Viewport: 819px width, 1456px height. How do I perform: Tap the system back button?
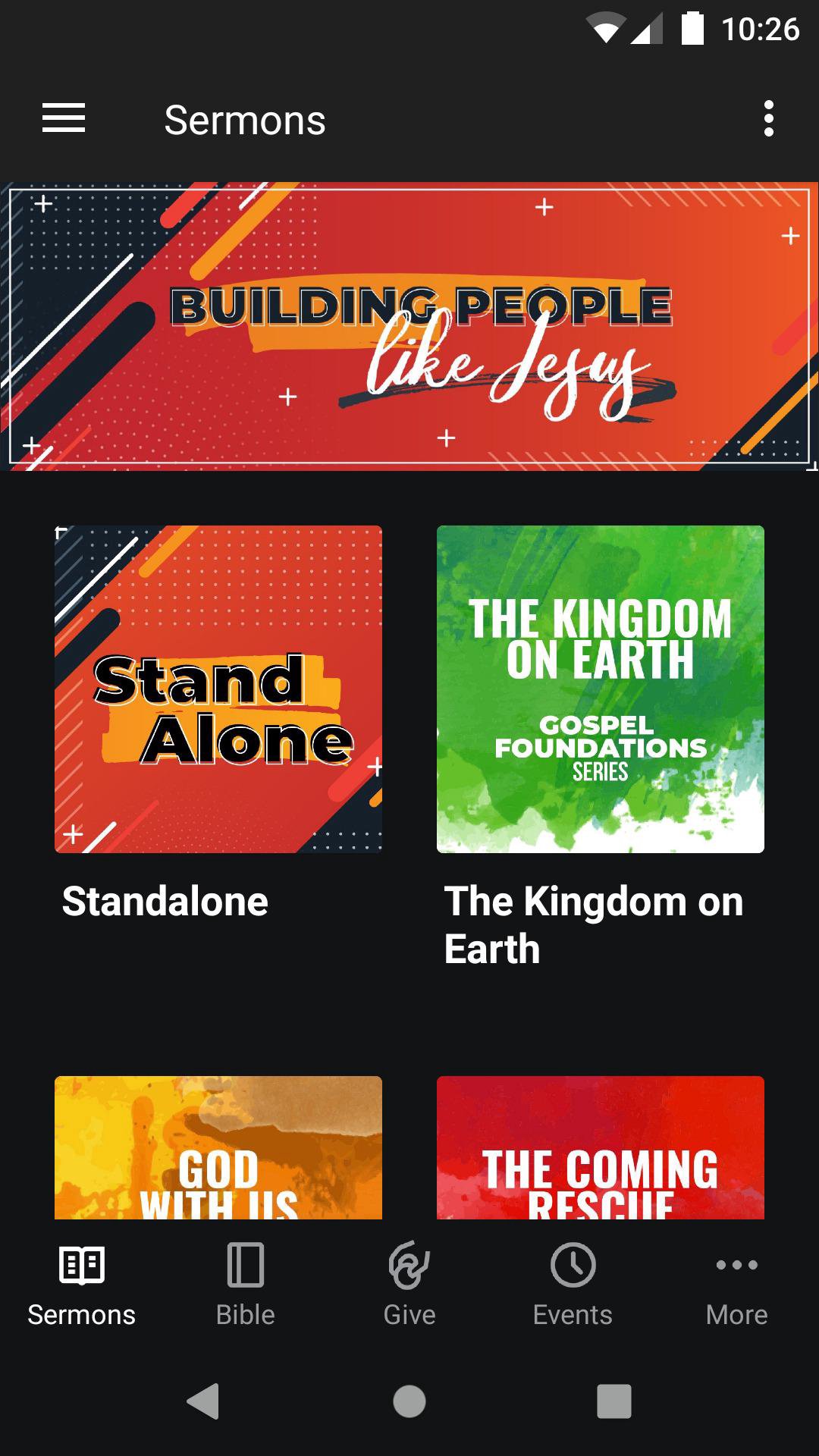[203, 1401]
